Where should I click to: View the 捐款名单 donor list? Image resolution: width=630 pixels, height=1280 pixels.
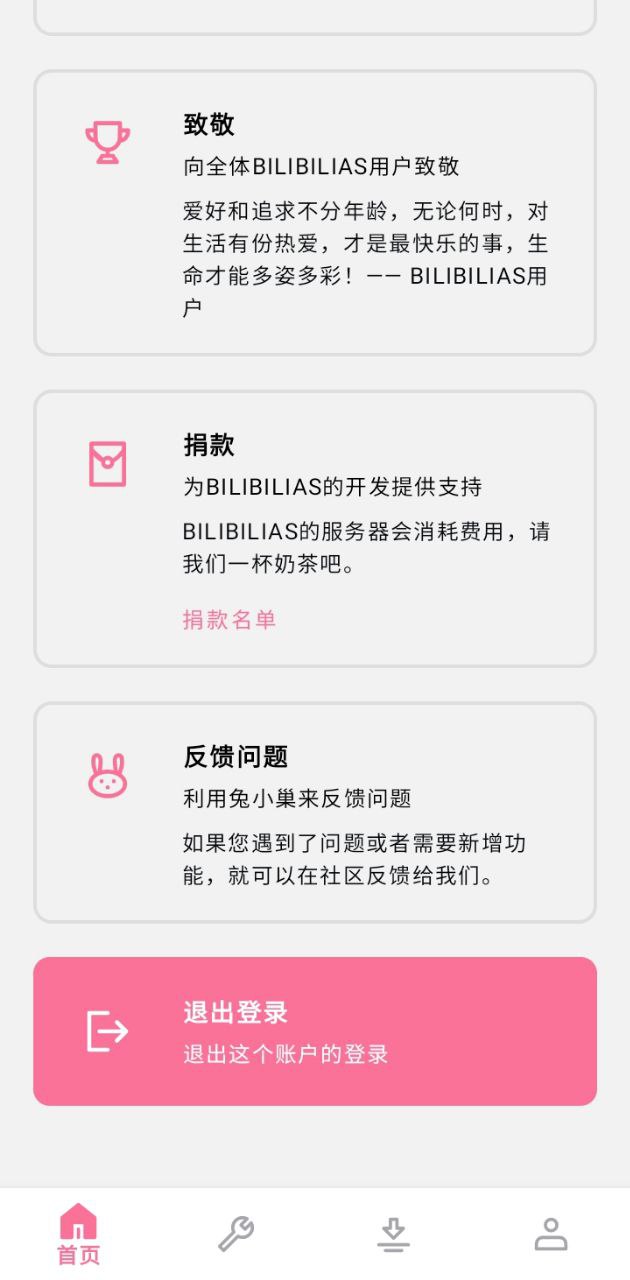click(x=229, y=620)
